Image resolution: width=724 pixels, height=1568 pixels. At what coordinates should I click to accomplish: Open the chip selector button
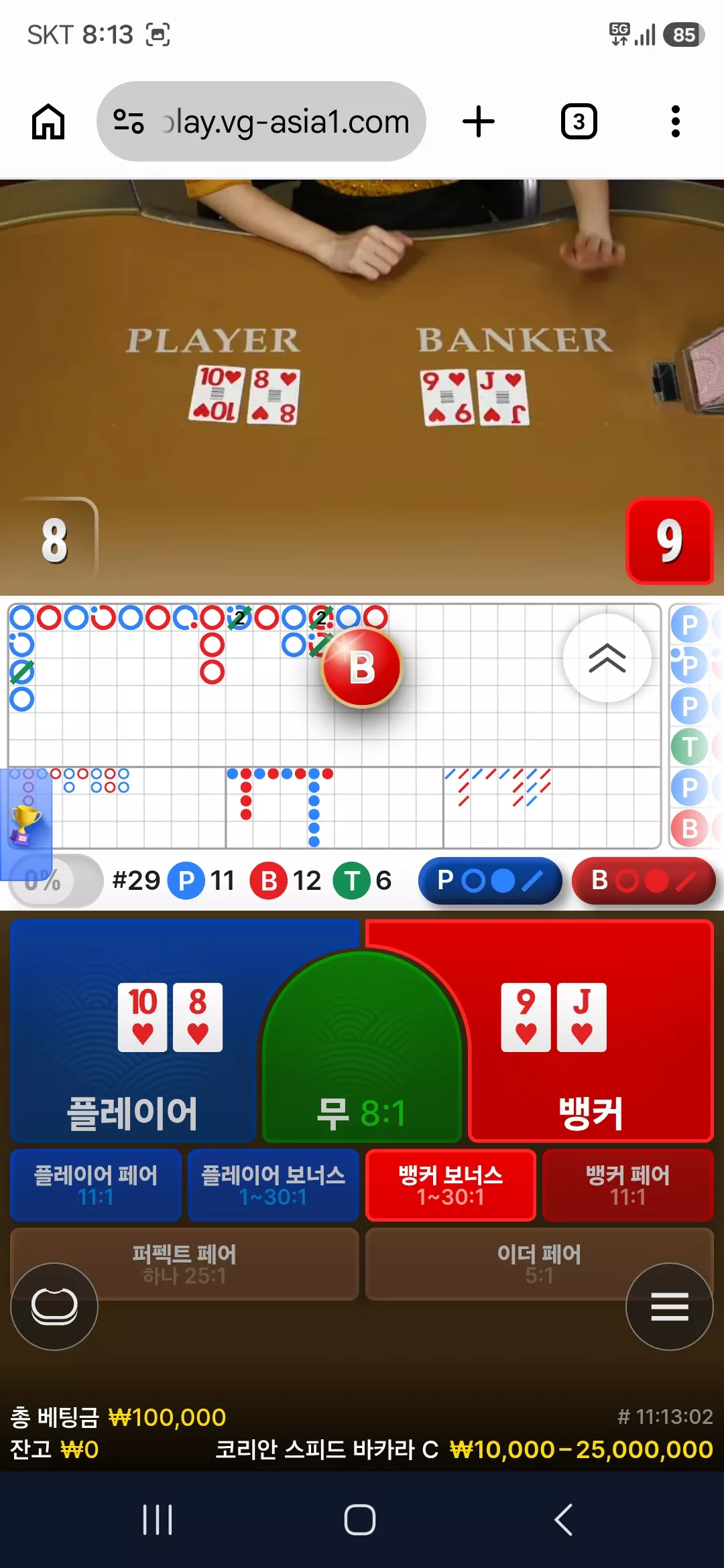click(54, 1306)
